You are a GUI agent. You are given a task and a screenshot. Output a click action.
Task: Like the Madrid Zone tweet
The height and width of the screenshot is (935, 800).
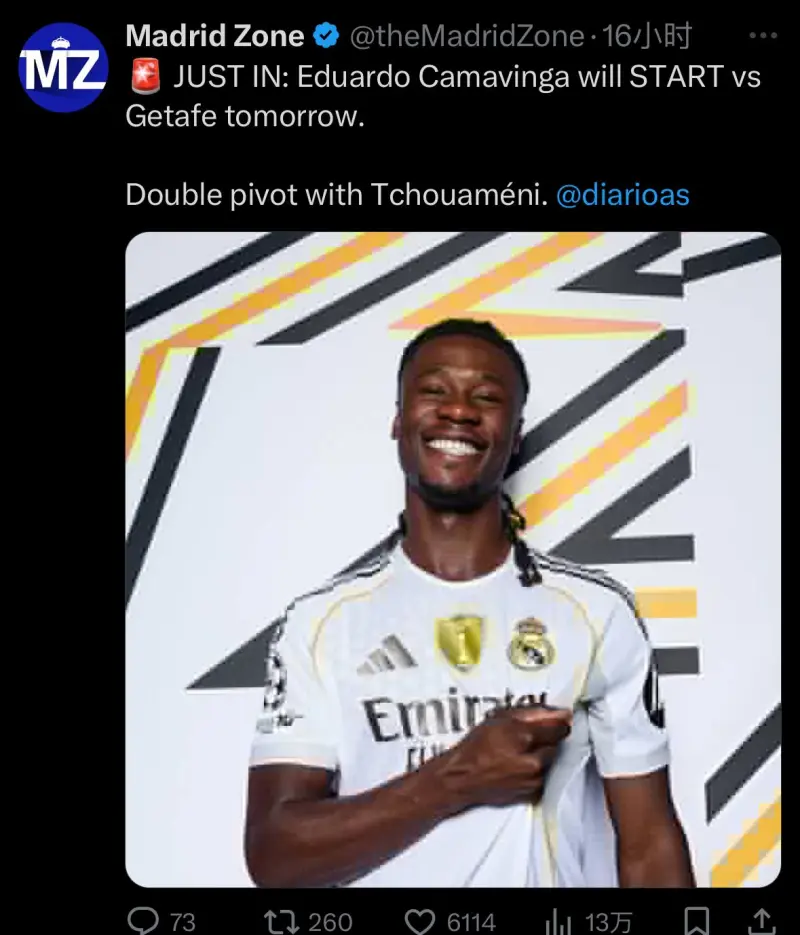[x=425, y=919]
